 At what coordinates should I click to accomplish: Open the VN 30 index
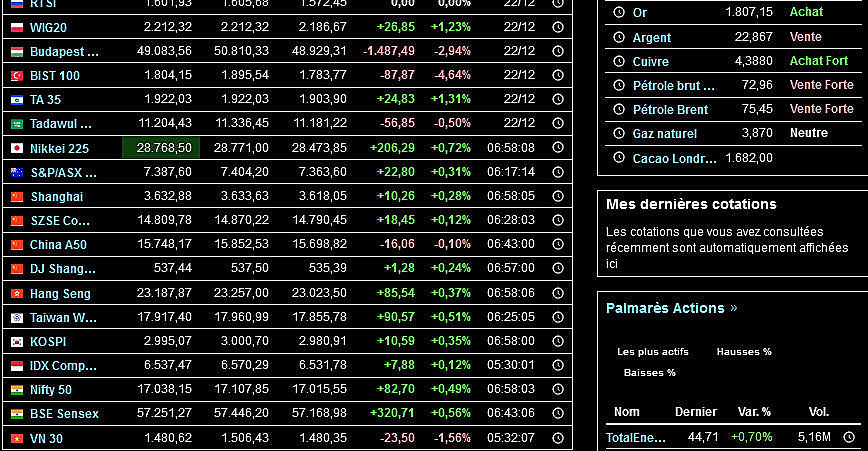(47, 437)
